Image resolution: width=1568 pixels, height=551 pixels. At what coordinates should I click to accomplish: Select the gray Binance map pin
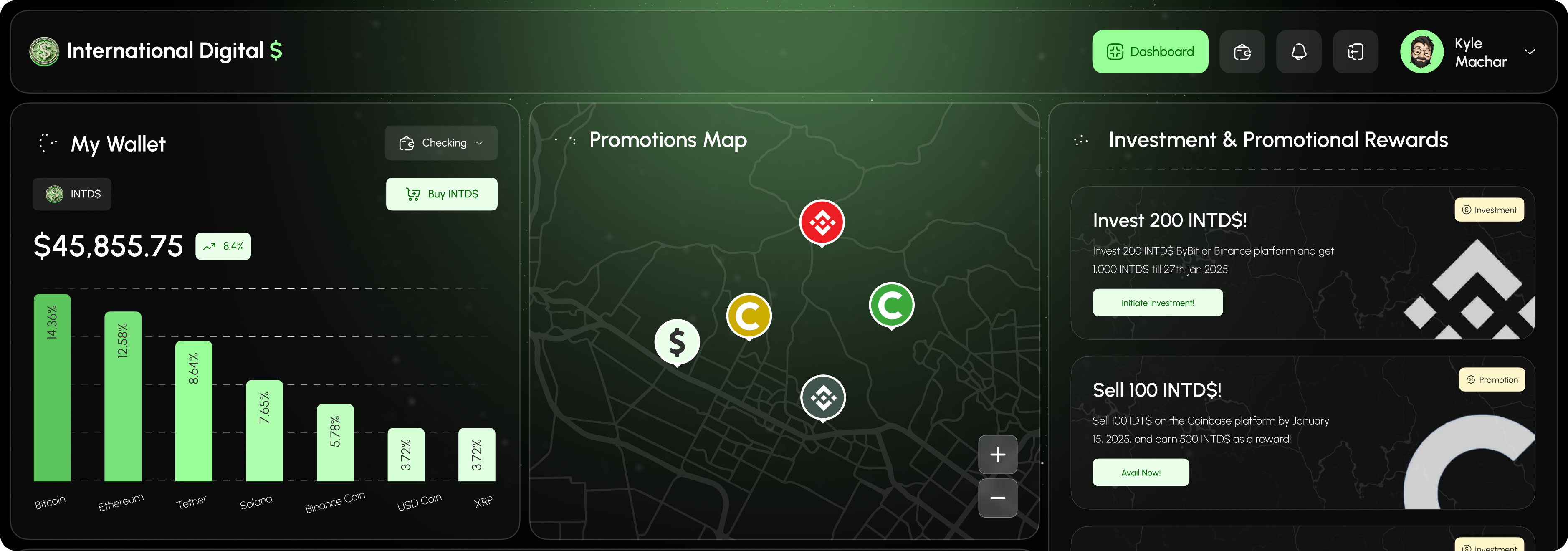point(823,397)
